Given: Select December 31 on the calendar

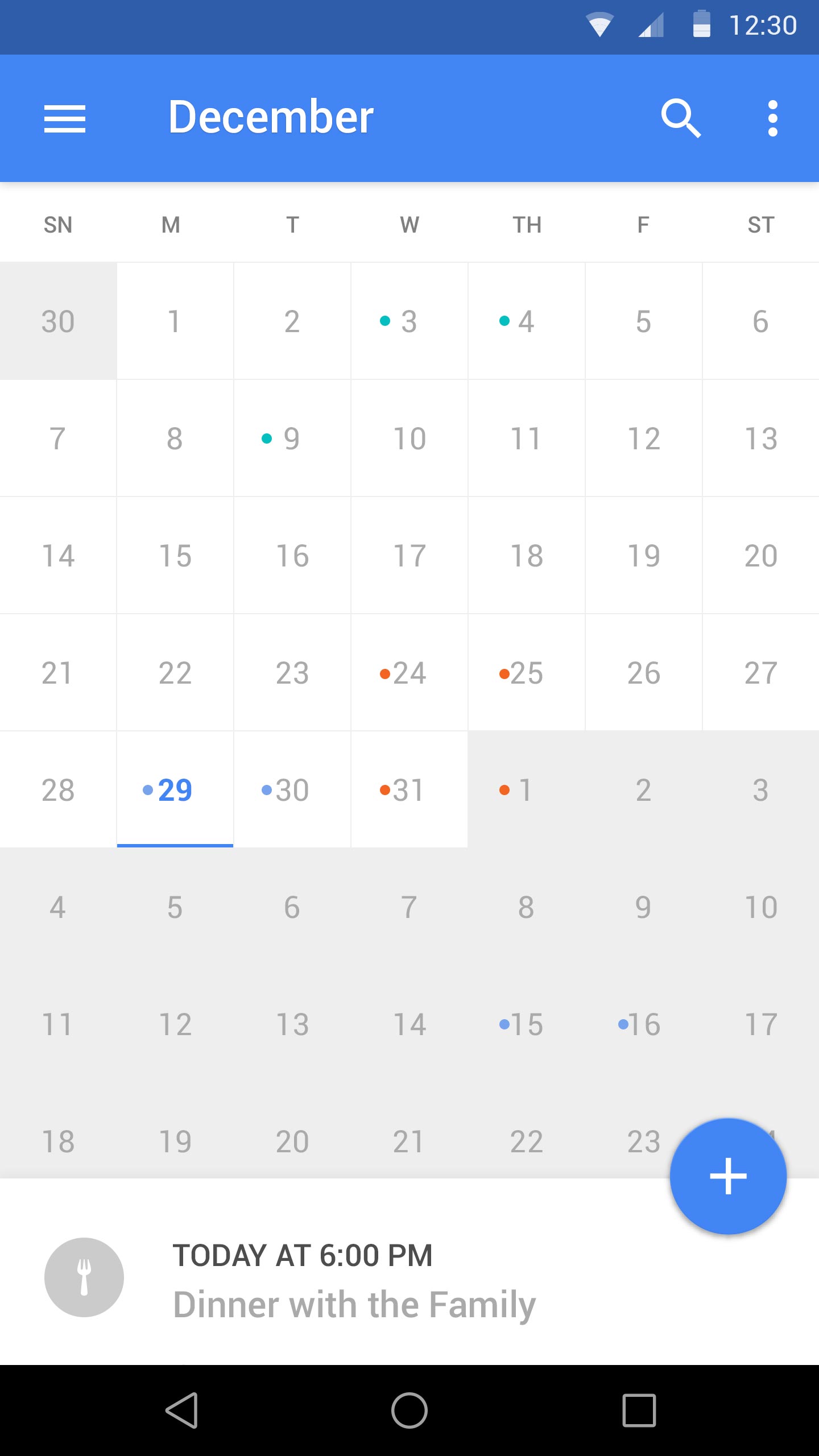Looking at the screenshot, I should tap(408, 789).
